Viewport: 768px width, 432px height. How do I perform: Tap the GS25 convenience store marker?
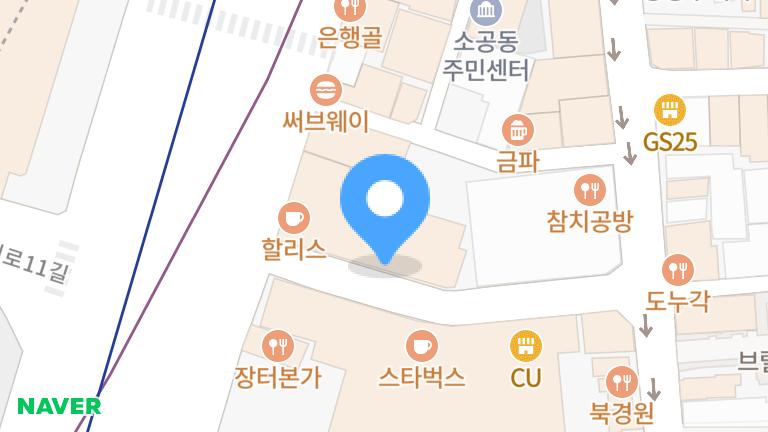click(669, 110)
